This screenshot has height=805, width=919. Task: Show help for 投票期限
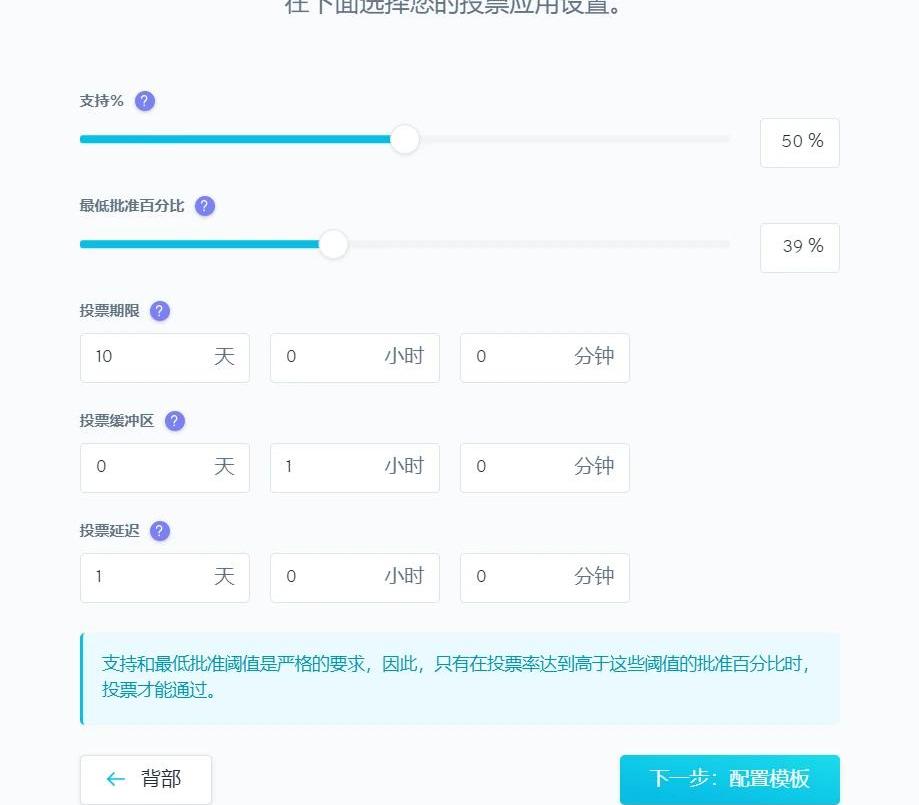[x=160, y=311]
